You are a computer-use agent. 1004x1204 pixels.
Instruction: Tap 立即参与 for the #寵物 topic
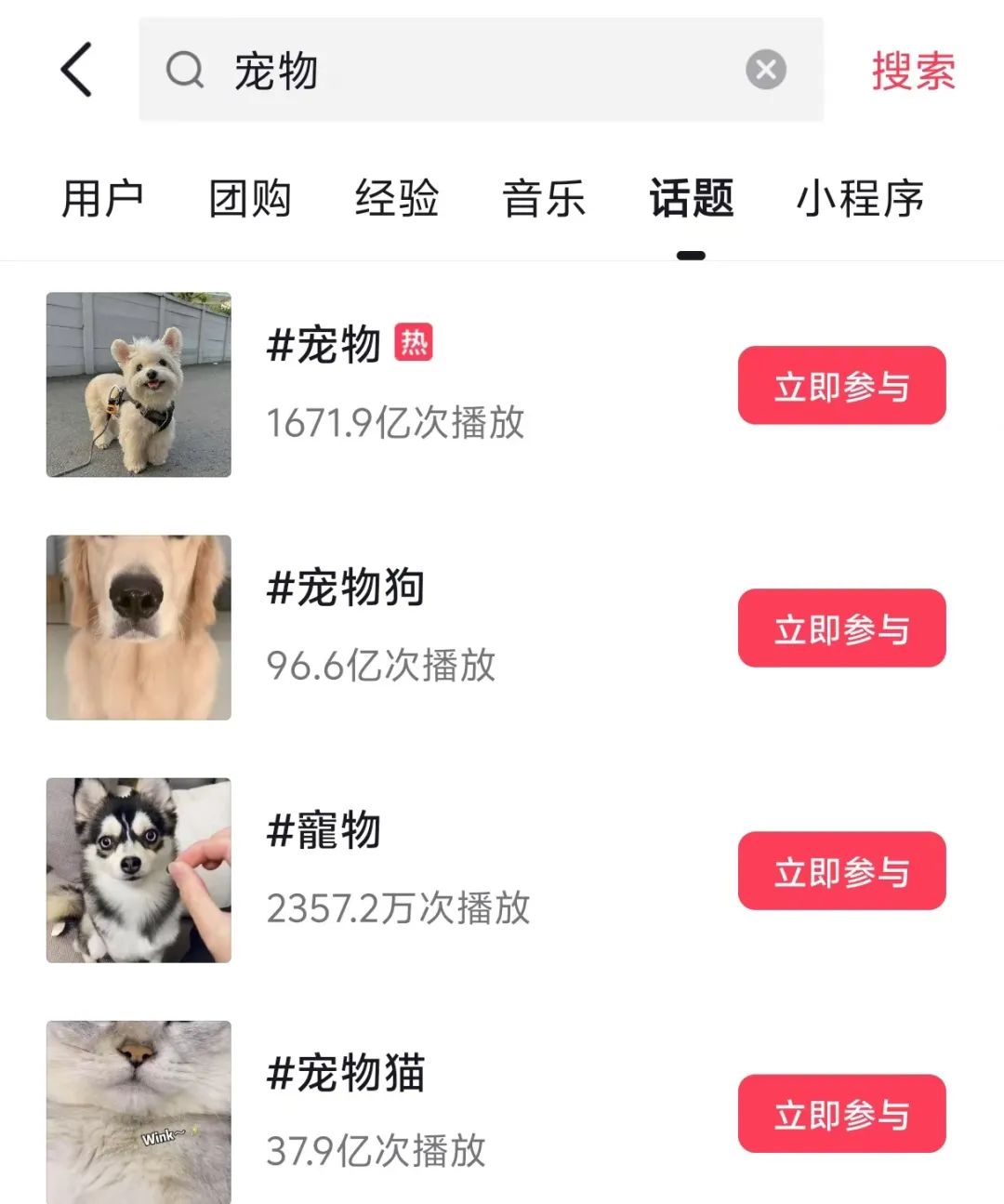(841, 871)
